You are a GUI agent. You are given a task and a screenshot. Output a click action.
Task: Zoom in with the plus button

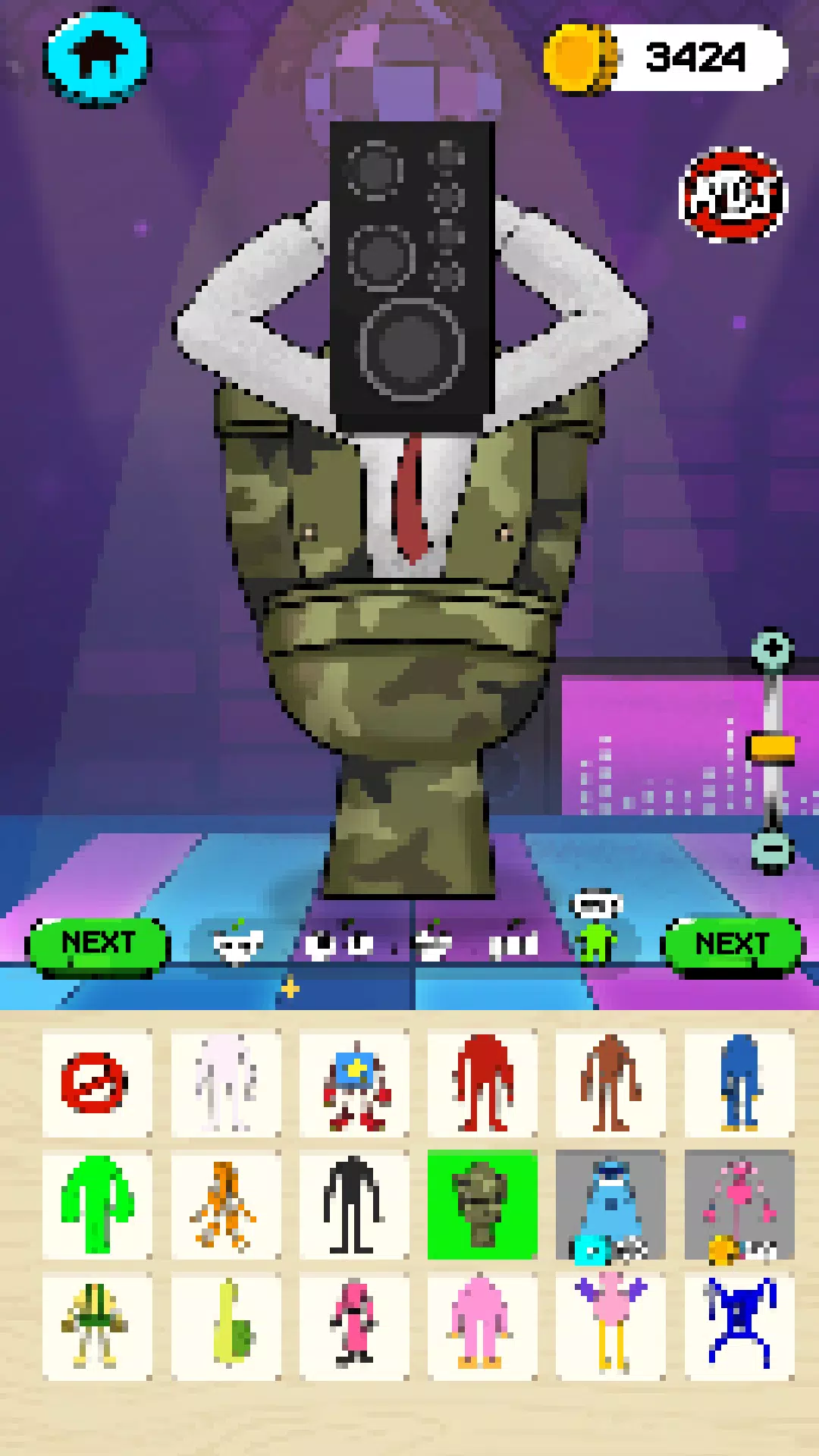point(772,650)
